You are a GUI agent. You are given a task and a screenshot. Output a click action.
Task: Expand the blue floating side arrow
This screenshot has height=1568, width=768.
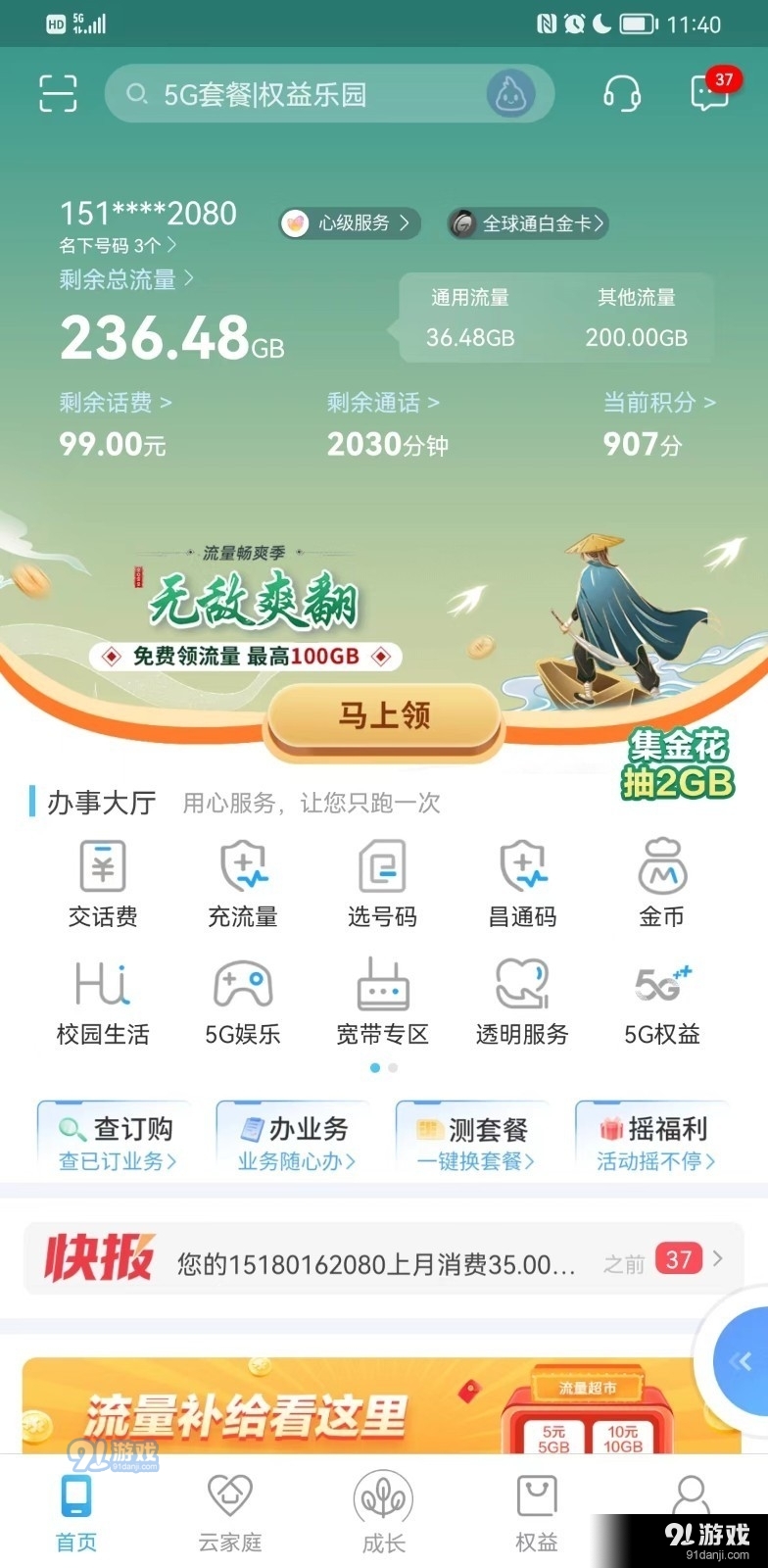click(x=741, y=1362)
